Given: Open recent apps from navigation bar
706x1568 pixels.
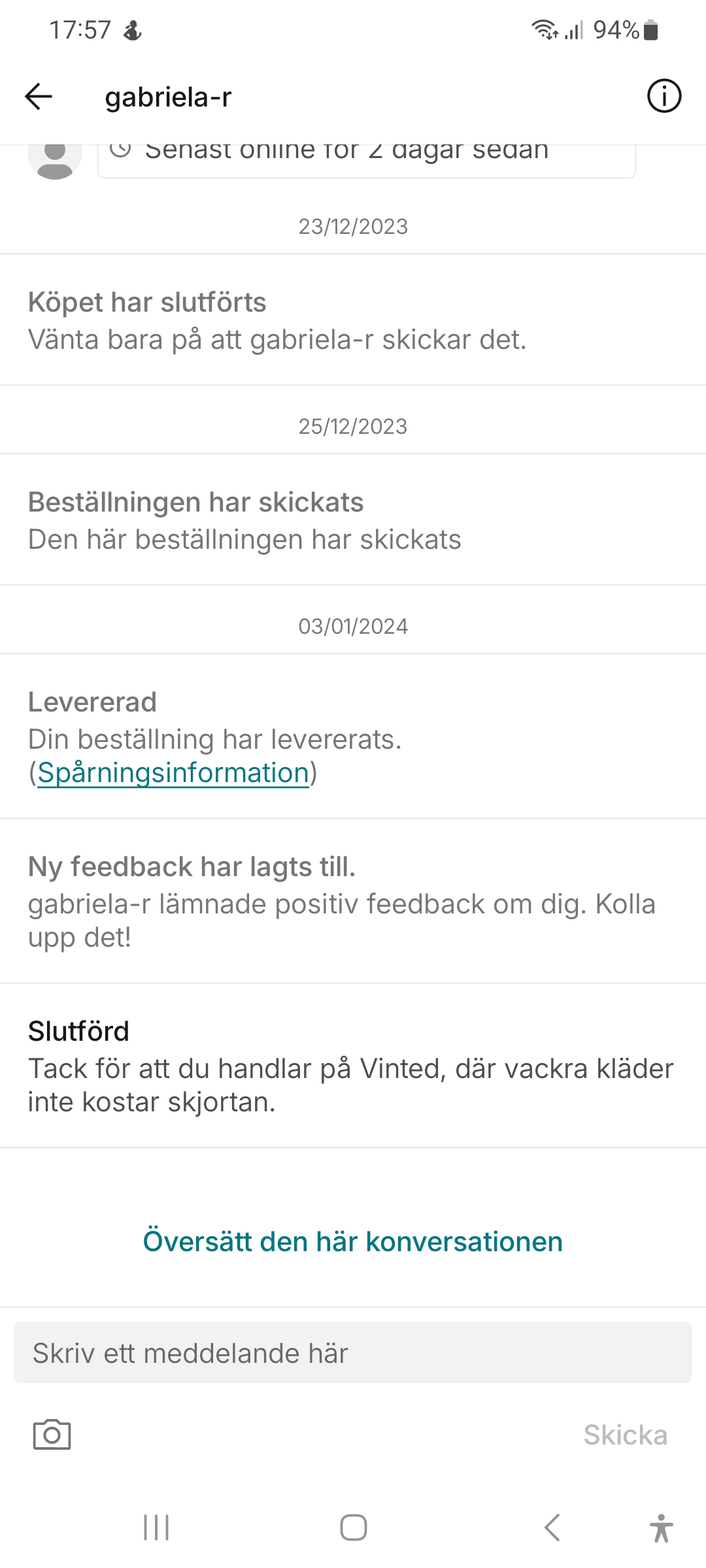Looking at the screenshot, I should (x=156, y=1527).
